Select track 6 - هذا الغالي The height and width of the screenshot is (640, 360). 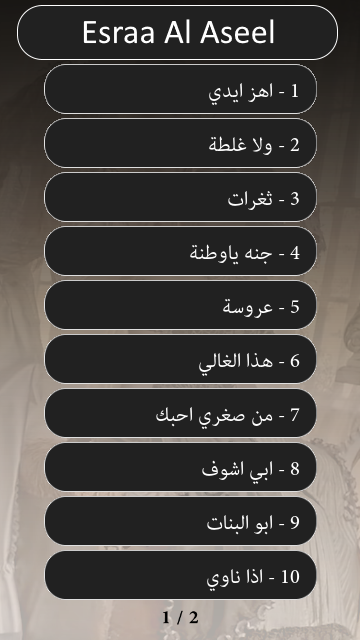pyautogui.click(x=180, y=359)
